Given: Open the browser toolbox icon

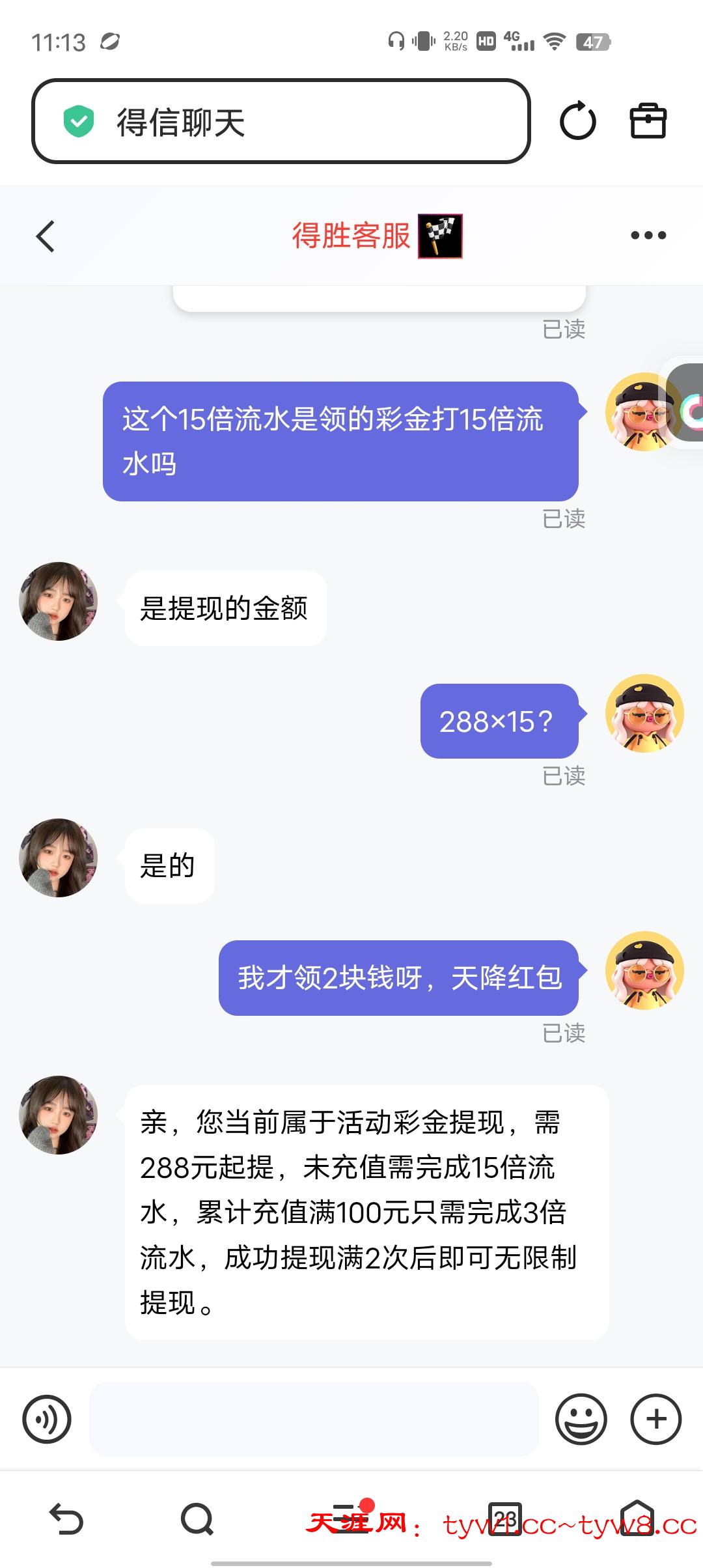Looking at the screenshot, I should pos(648,122).
